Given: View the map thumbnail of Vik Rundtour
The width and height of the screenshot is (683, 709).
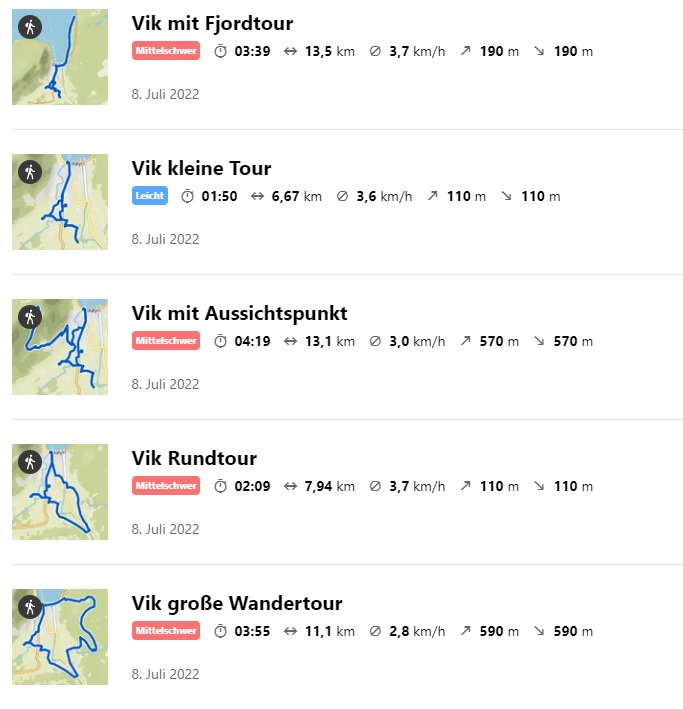Looking at the screenshot, I should click(60, 492).
